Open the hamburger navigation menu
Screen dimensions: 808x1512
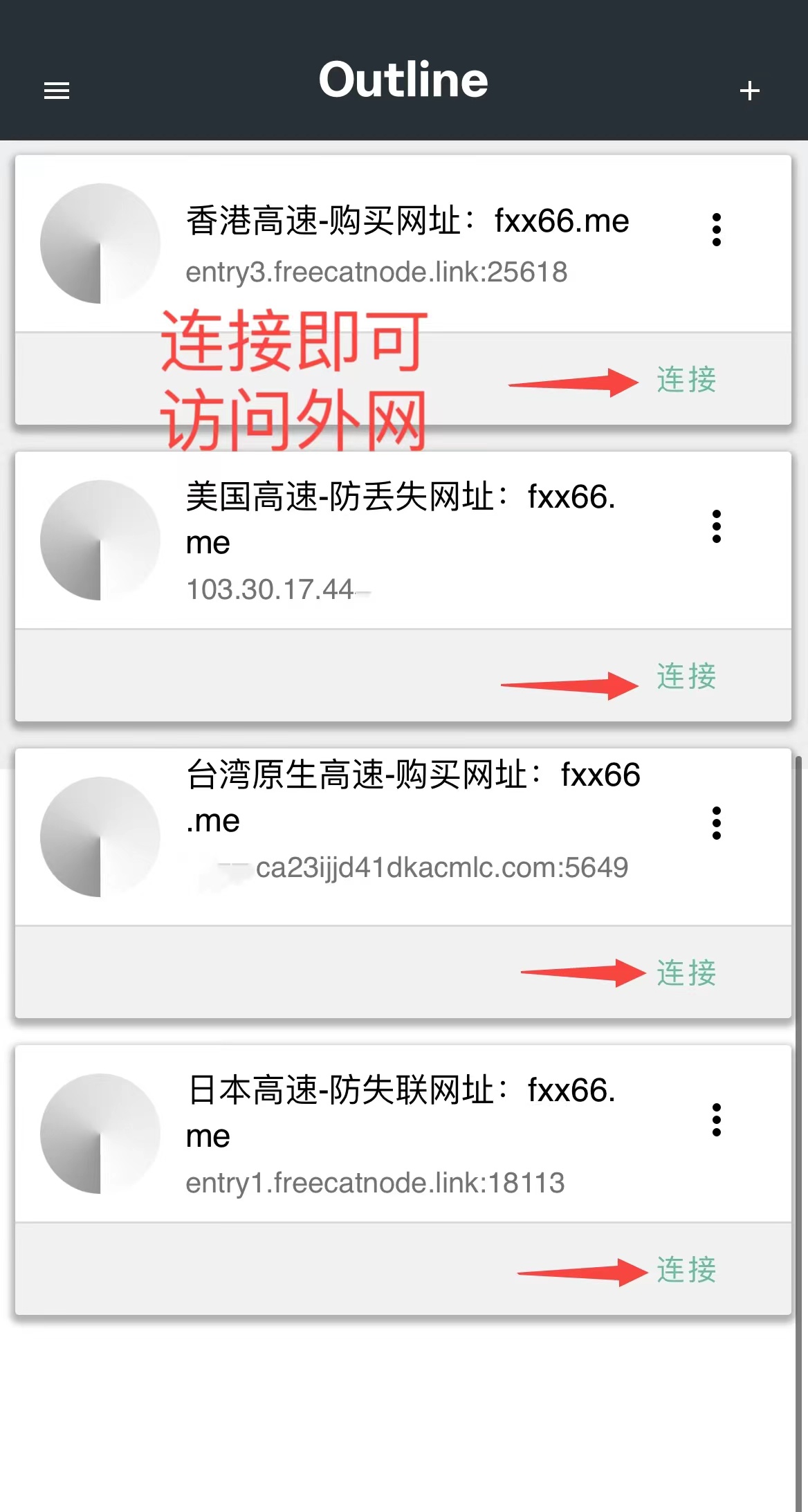tap(57, 91)
